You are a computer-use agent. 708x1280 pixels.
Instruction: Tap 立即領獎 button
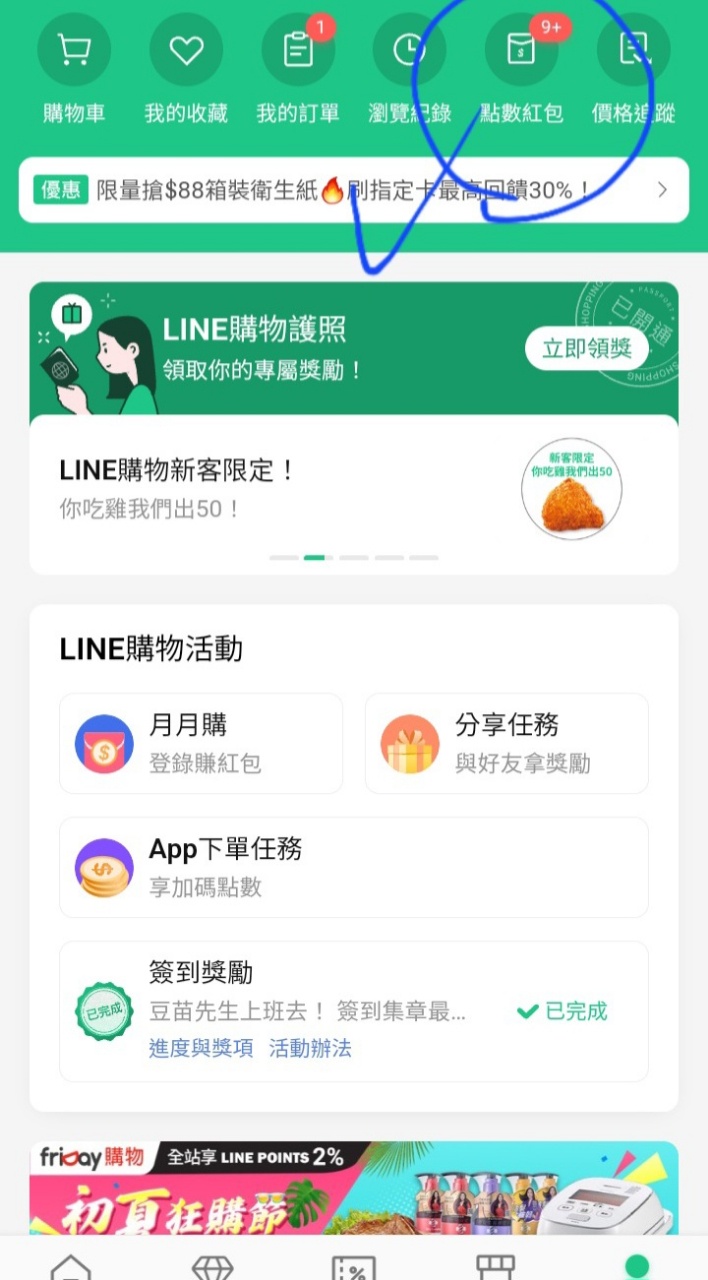point(587,349)
